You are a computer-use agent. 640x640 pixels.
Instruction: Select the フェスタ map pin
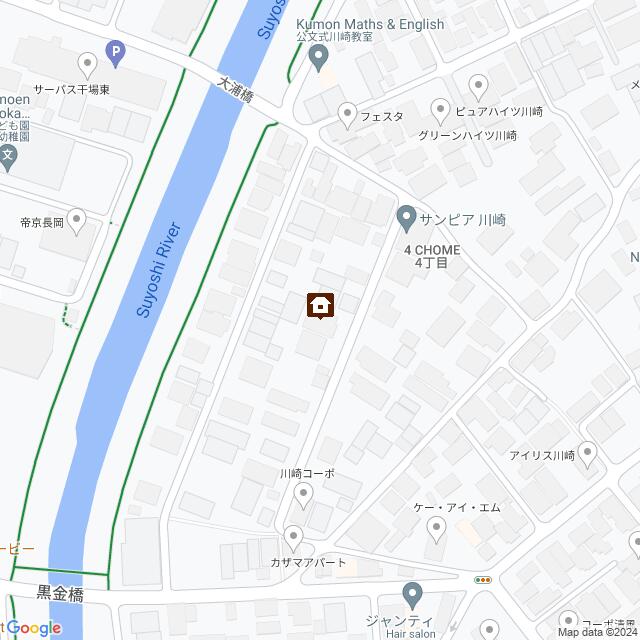point(347,113)
